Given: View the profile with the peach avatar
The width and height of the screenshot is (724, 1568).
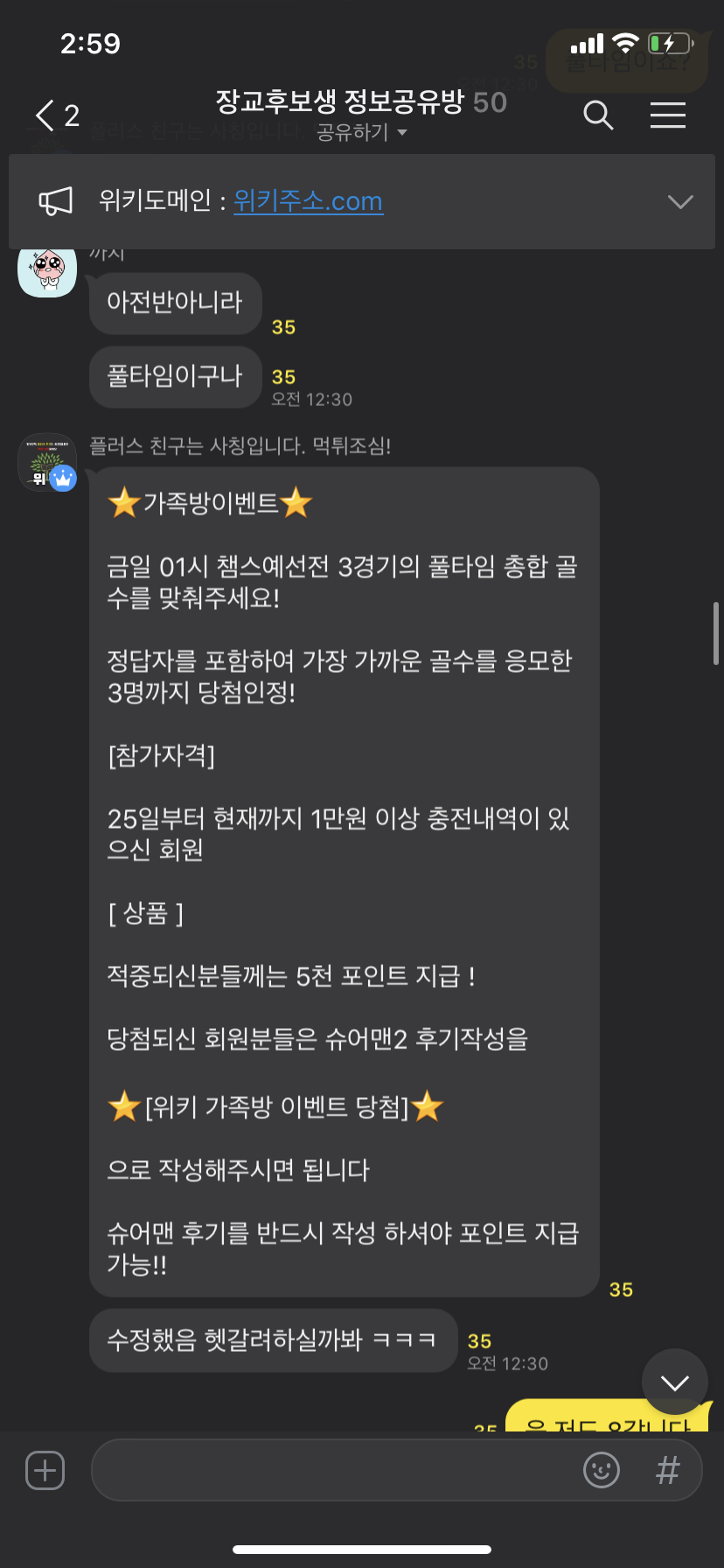Looking at the screenshot, I should (47, 269).
